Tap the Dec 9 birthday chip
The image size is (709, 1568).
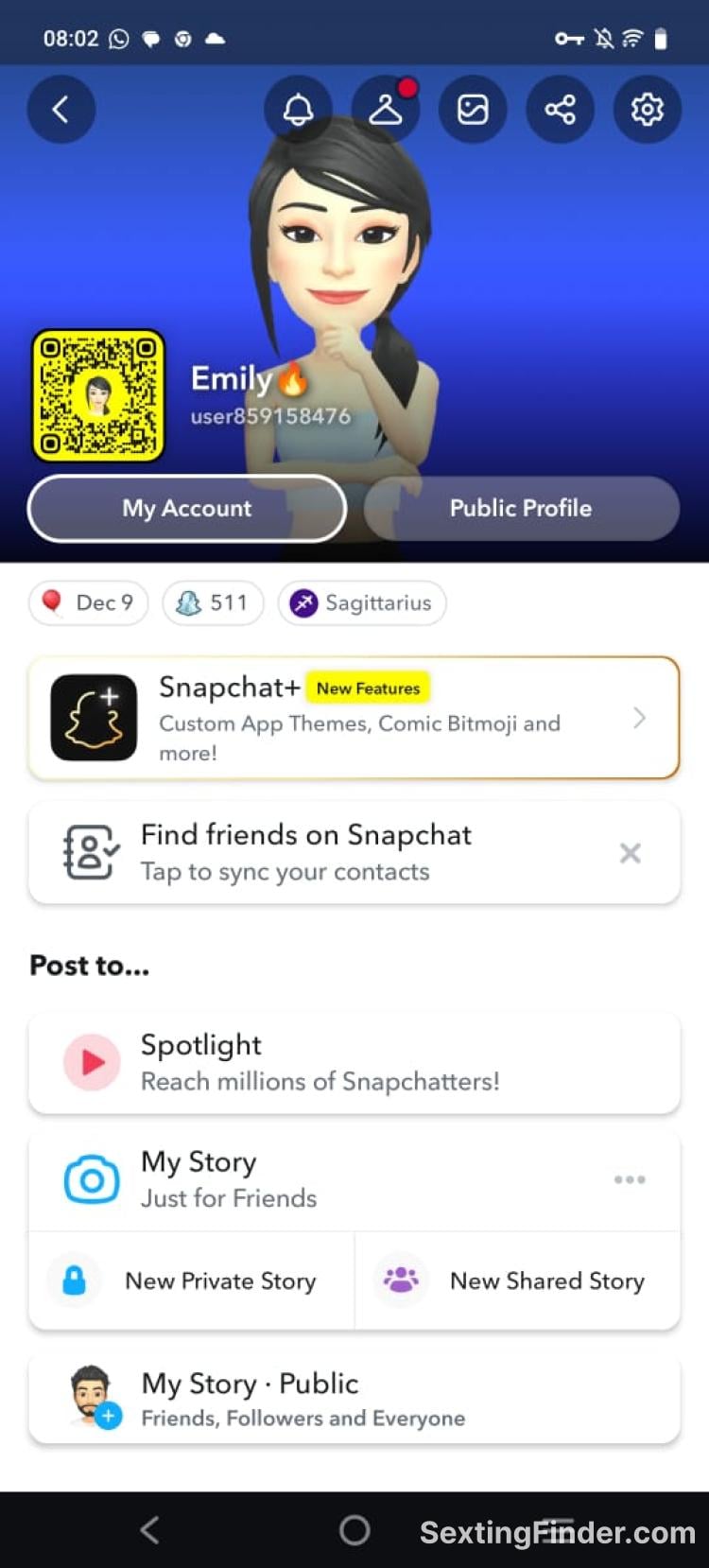pyautogui.click(x=89, y=602)
